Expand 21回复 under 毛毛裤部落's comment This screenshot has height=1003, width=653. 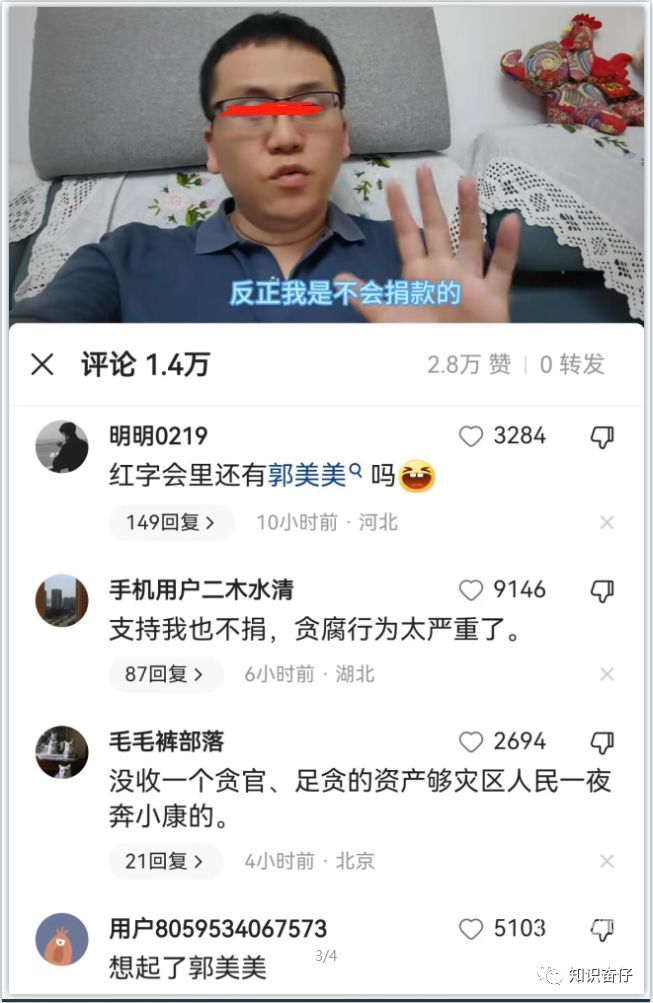tap(165, 861)
